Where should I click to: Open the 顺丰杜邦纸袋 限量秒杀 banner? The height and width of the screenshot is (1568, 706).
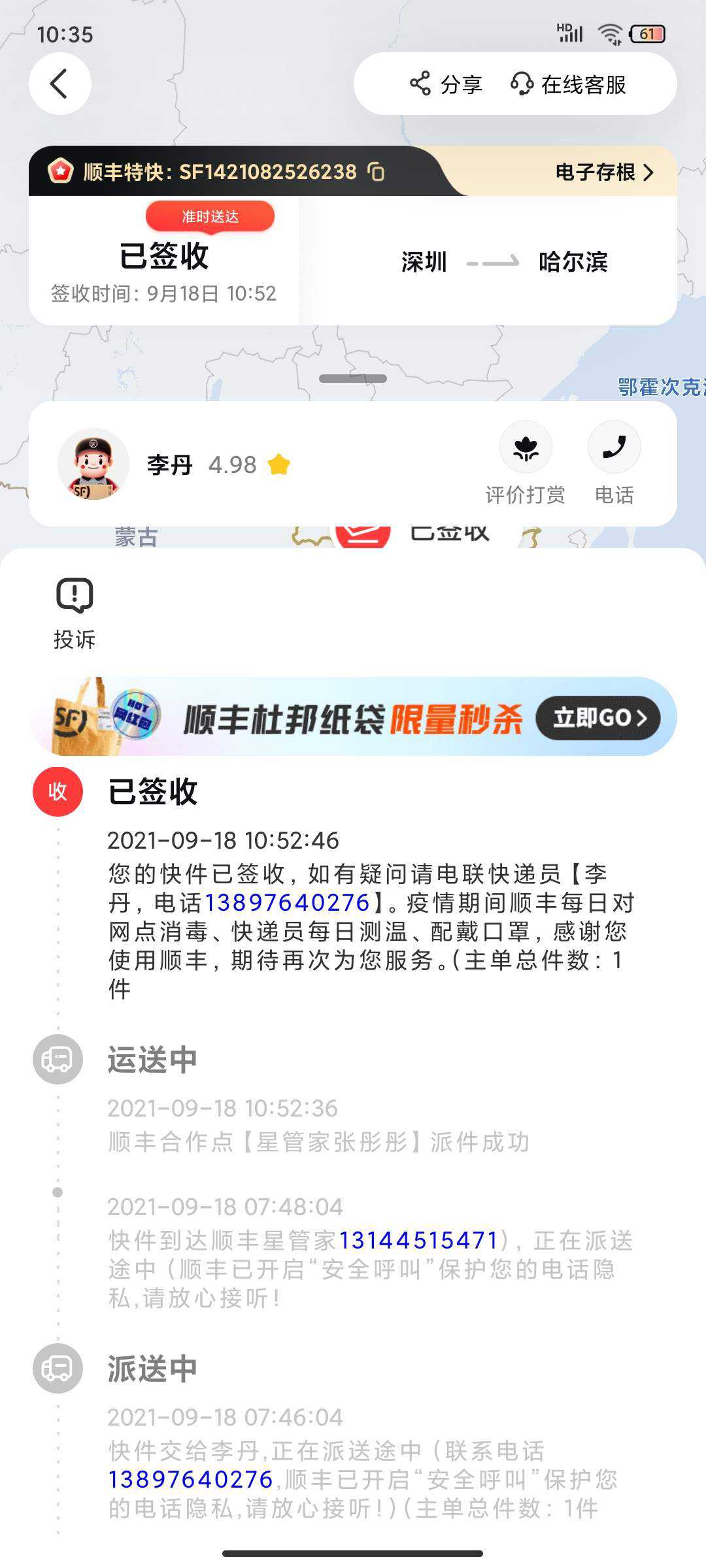click(353, 717)
